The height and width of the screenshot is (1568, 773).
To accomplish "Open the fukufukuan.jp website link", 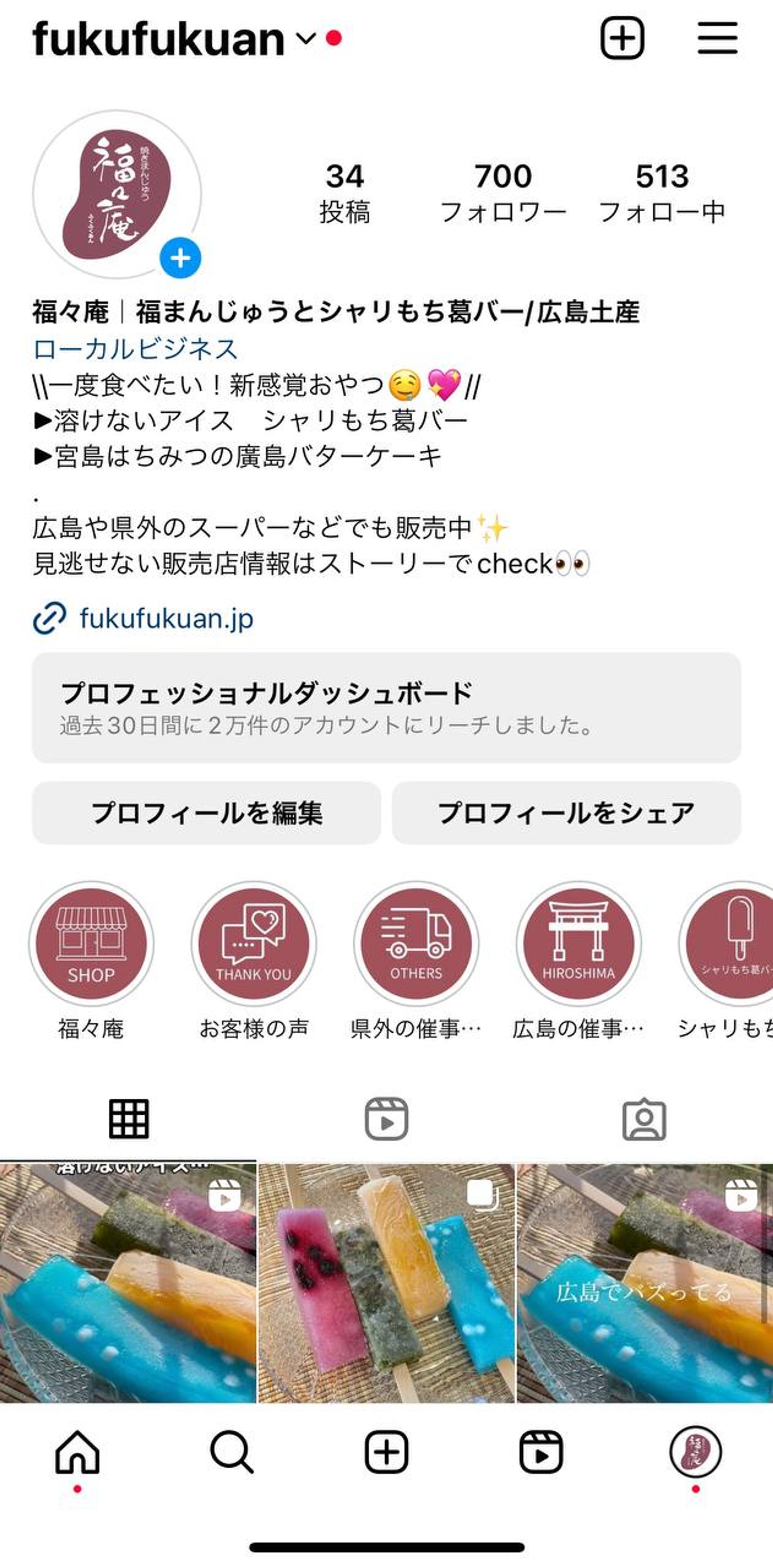I will click(167, 618).
